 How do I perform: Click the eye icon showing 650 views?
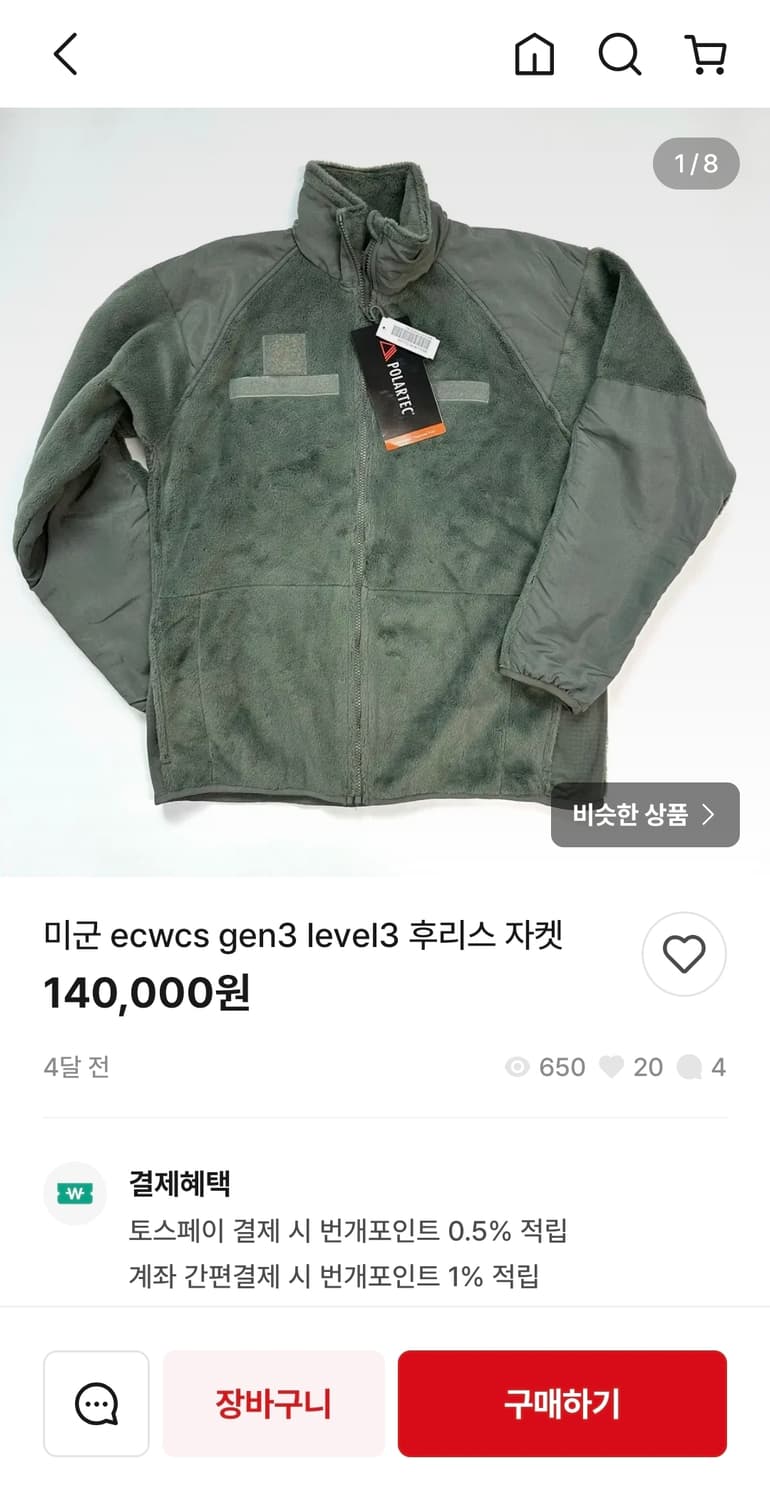[x=516, y=1067]
